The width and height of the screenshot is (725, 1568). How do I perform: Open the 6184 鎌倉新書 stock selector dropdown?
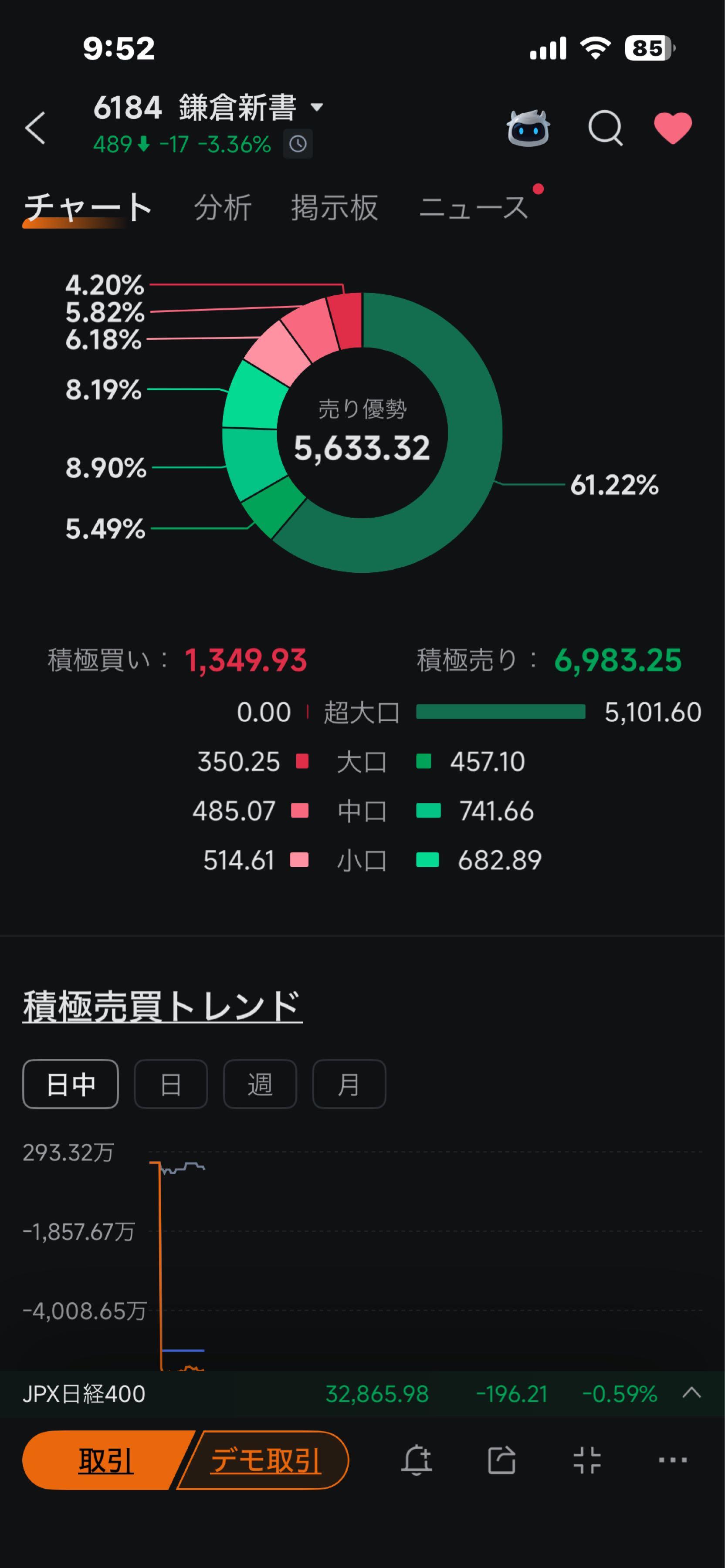click(x=207, y=108)
